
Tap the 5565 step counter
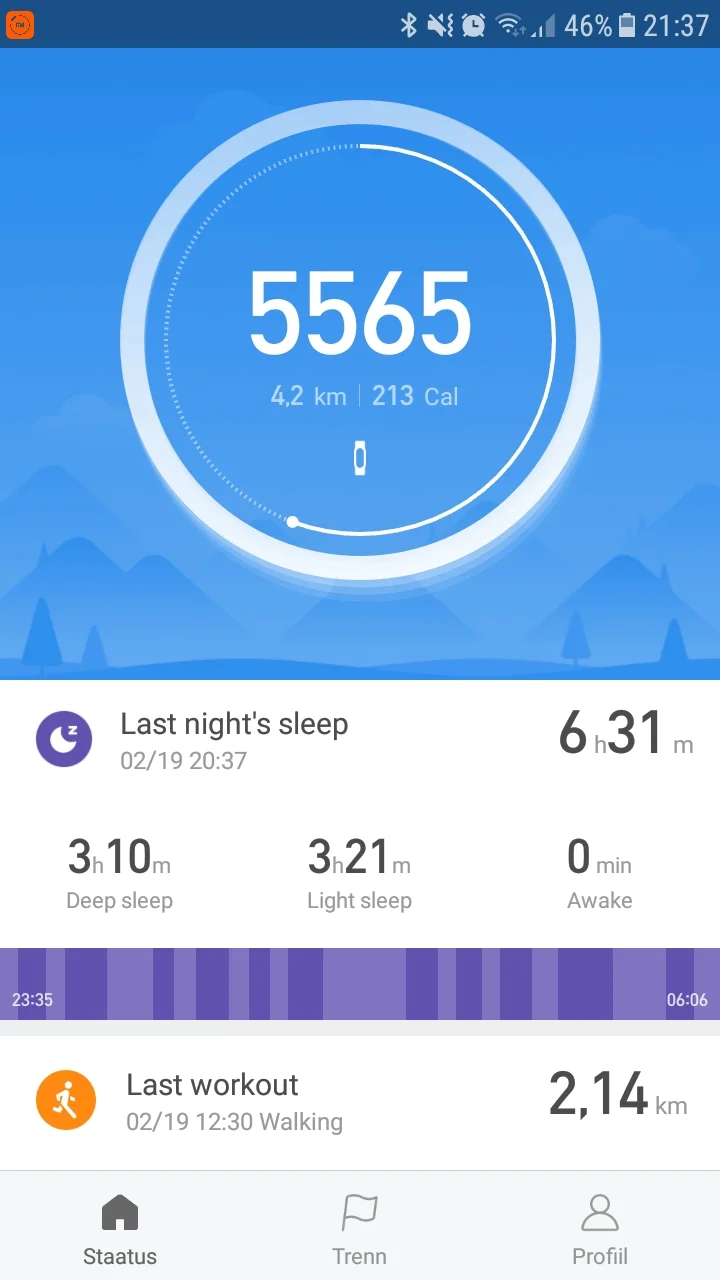point(360,313)
